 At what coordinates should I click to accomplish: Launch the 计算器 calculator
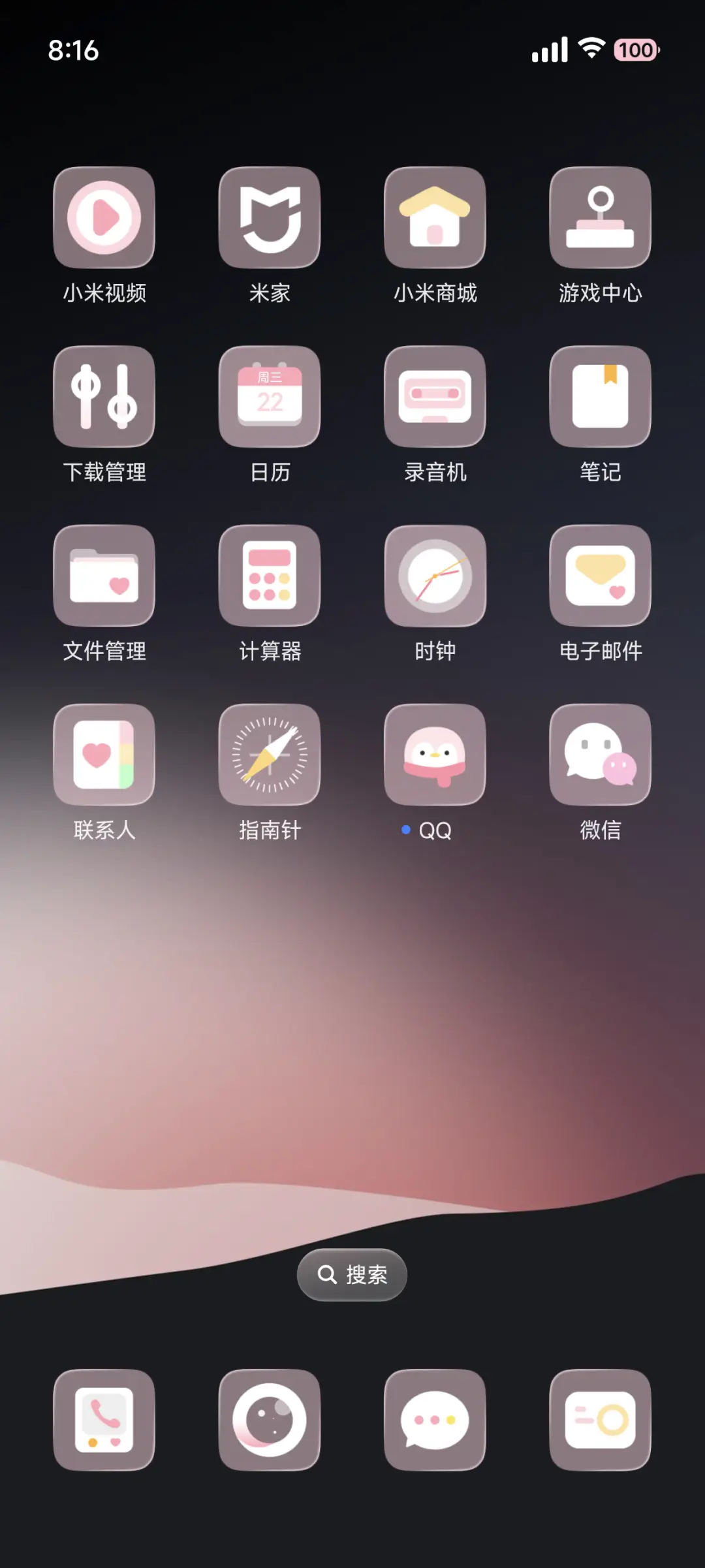270,576
